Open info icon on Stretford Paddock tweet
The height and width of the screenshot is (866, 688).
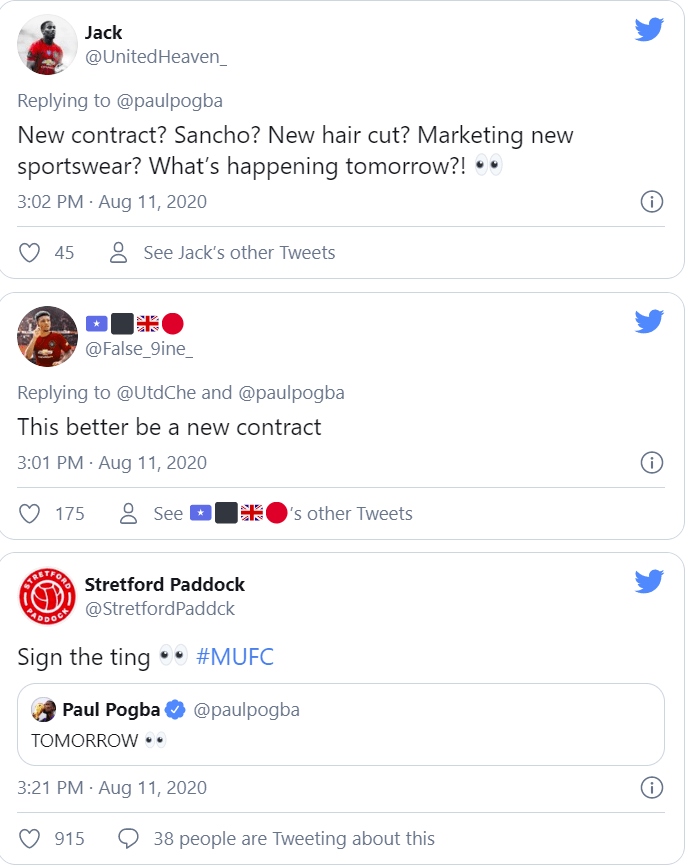point(651,788)
